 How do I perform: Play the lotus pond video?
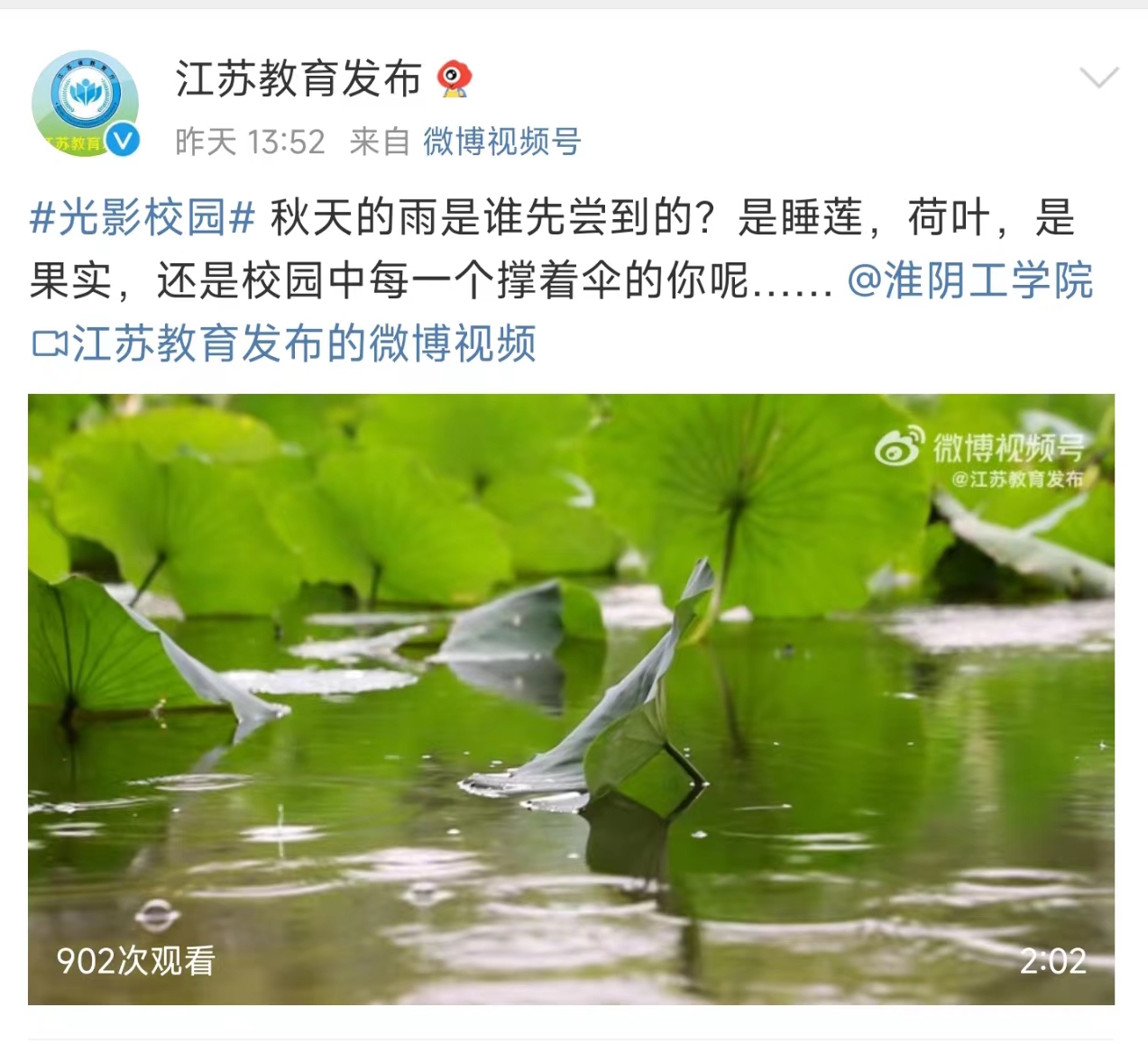click(571, 699)
